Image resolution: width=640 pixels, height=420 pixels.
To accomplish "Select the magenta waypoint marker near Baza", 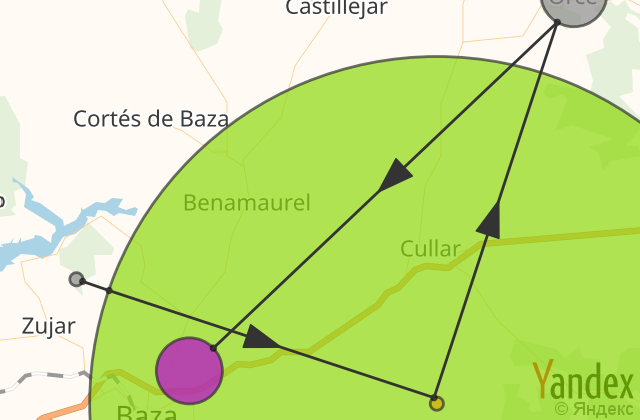I will 189,371.
